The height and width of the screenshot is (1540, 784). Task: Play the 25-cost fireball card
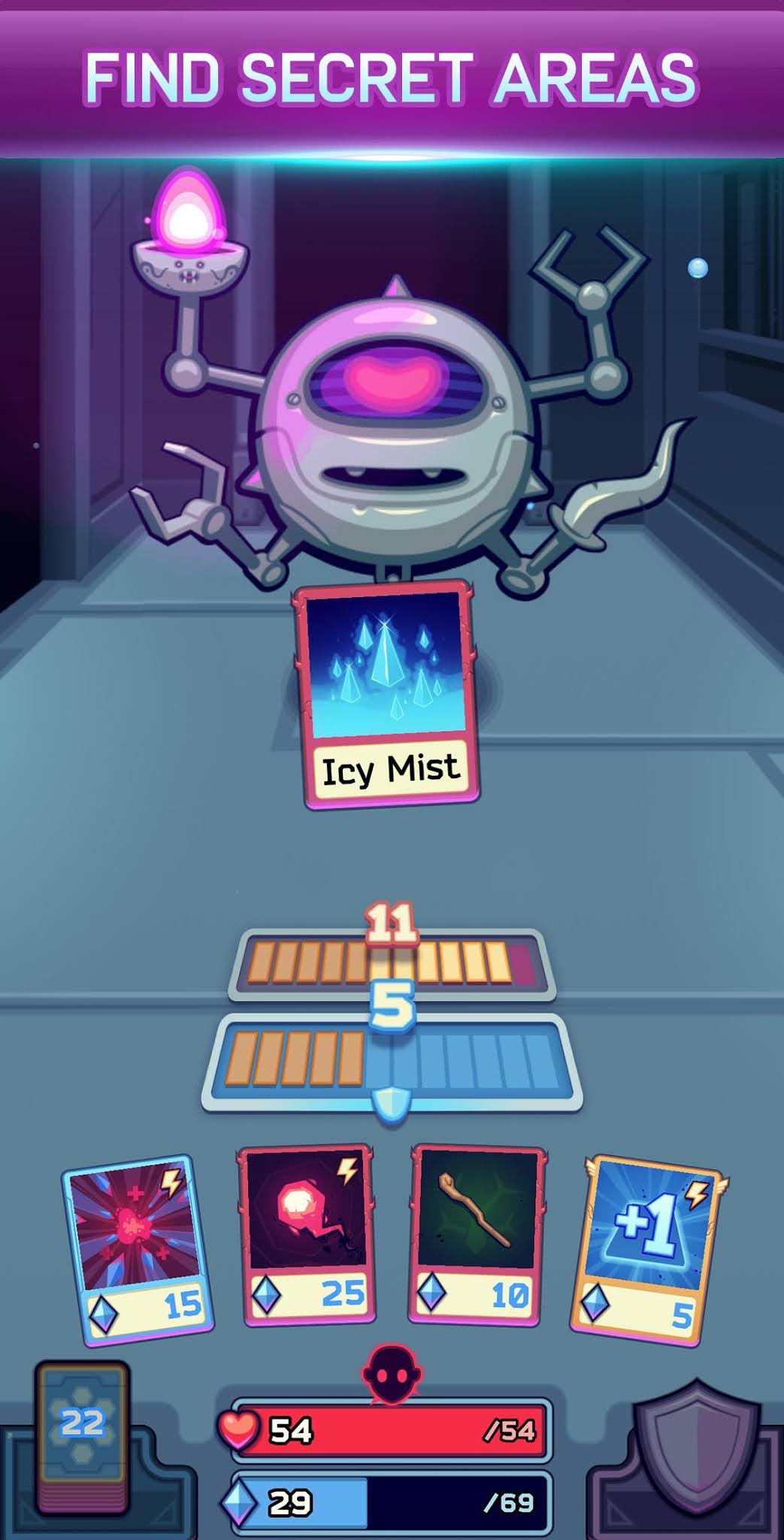point(307,1237)
